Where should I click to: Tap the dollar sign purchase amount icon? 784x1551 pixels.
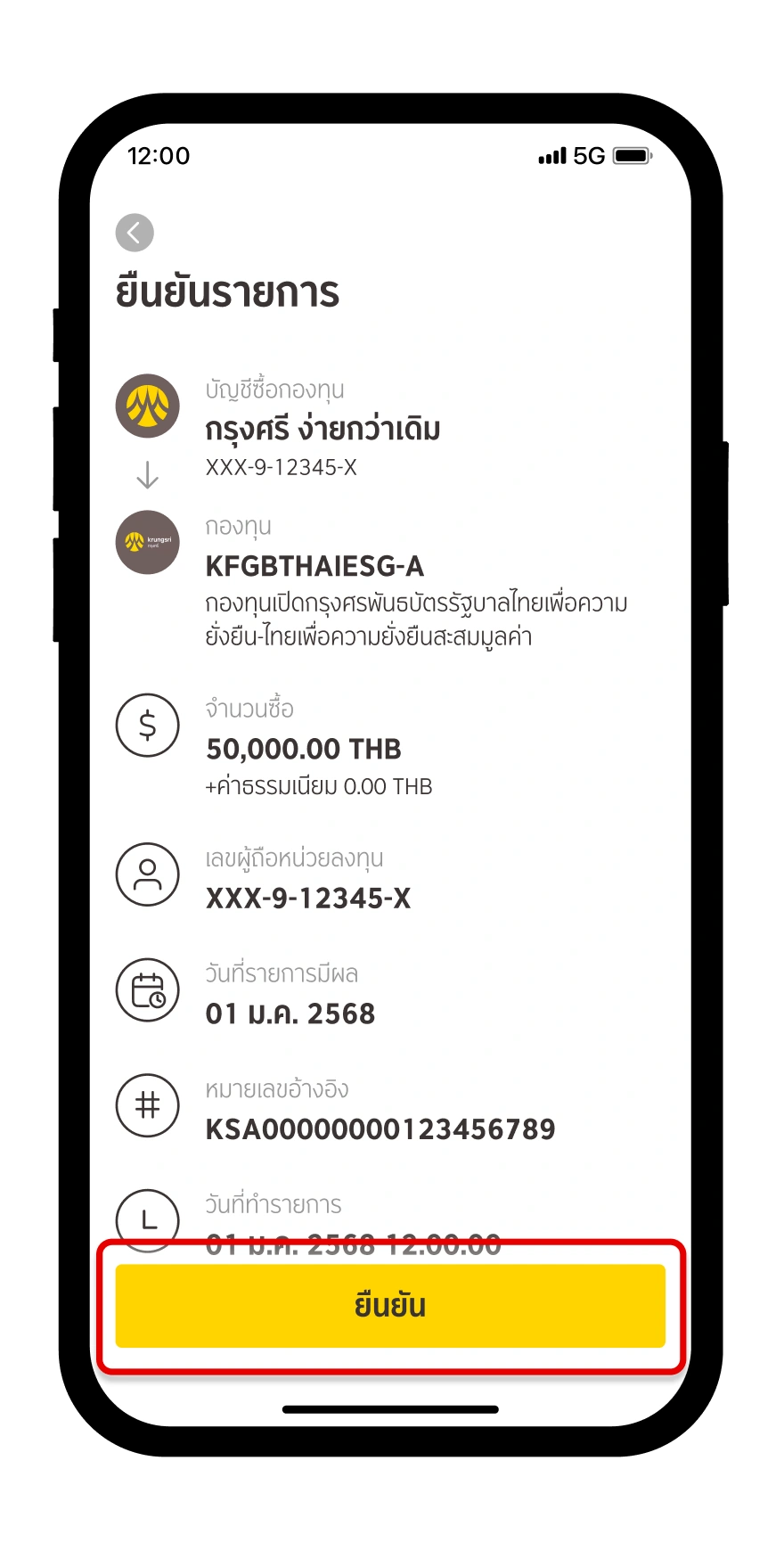pyautogui.click(x=147, y=725)
